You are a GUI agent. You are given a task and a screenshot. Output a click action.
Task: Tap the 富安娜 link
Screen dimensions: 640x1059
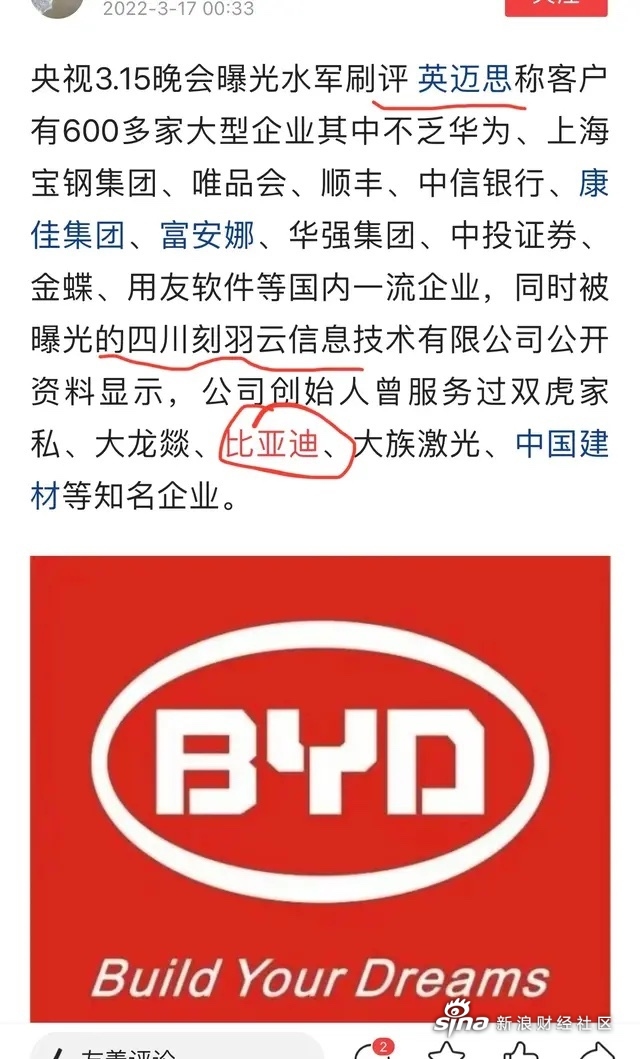pos(206,236)
